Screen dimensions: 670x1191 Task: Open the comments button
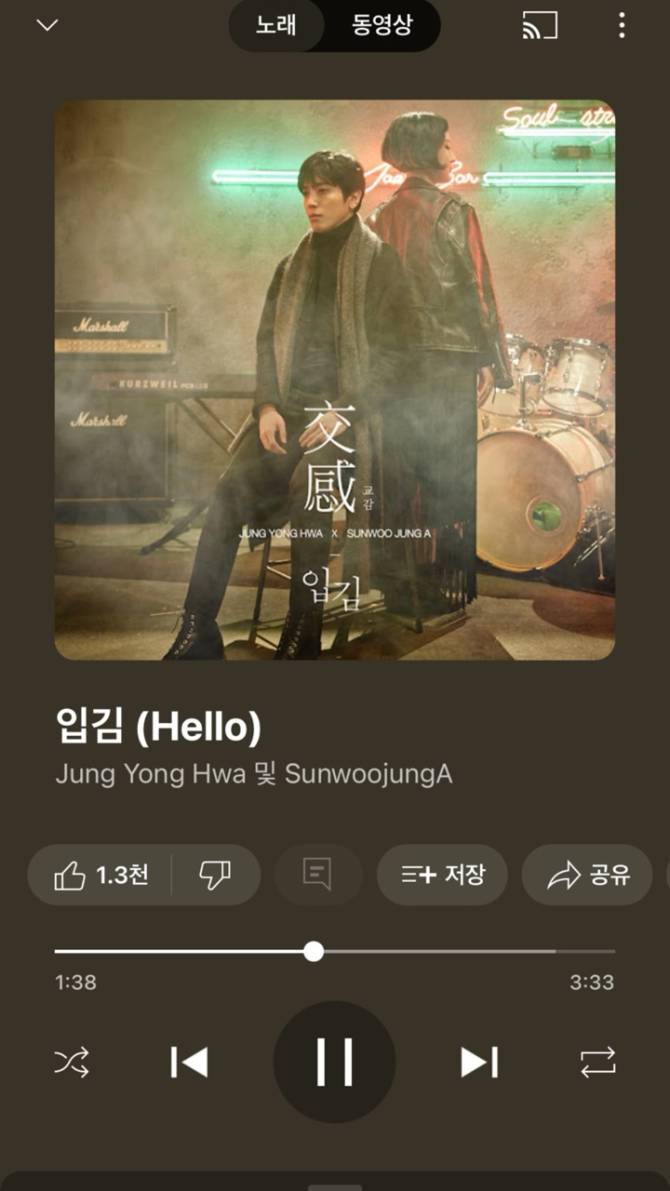point(317,875)
